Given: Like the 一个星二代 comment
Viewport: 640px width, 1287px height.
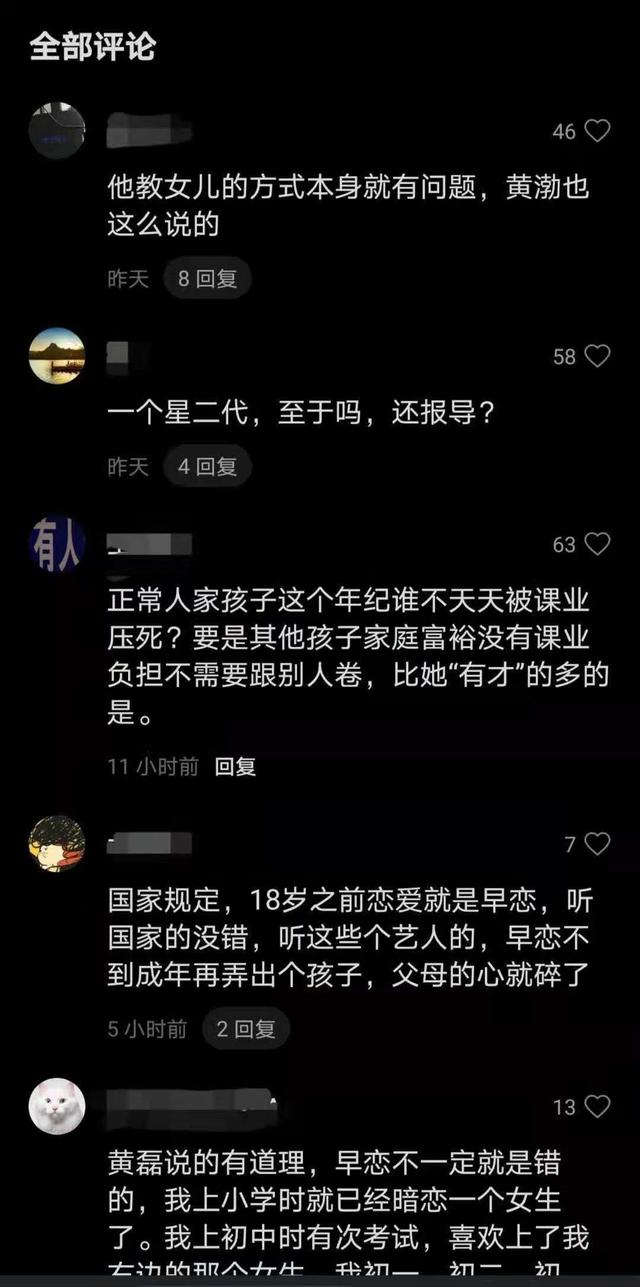Looking at the screenshot, I should [x=597, y=356].
